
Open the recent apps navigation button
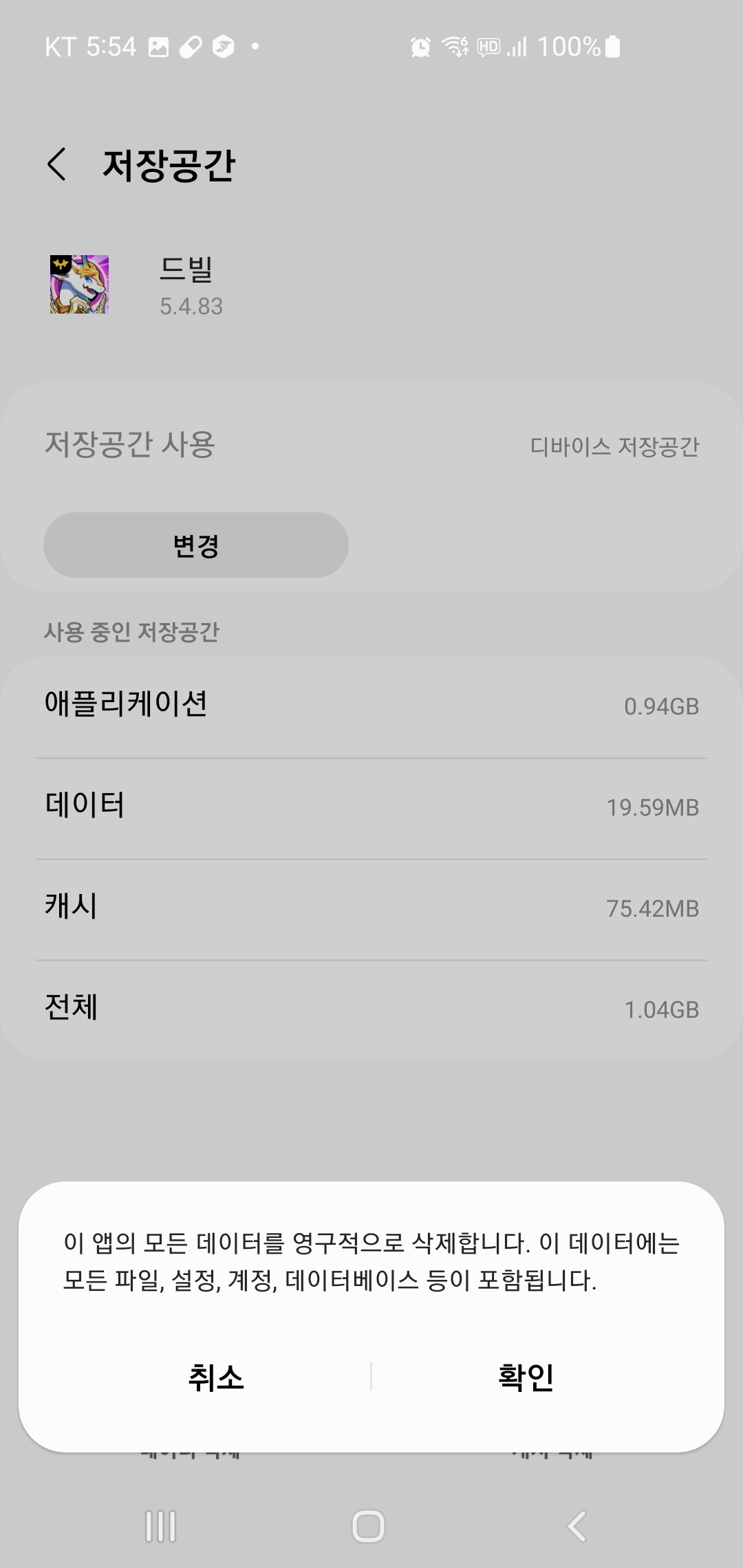(x=161, y=1526)
